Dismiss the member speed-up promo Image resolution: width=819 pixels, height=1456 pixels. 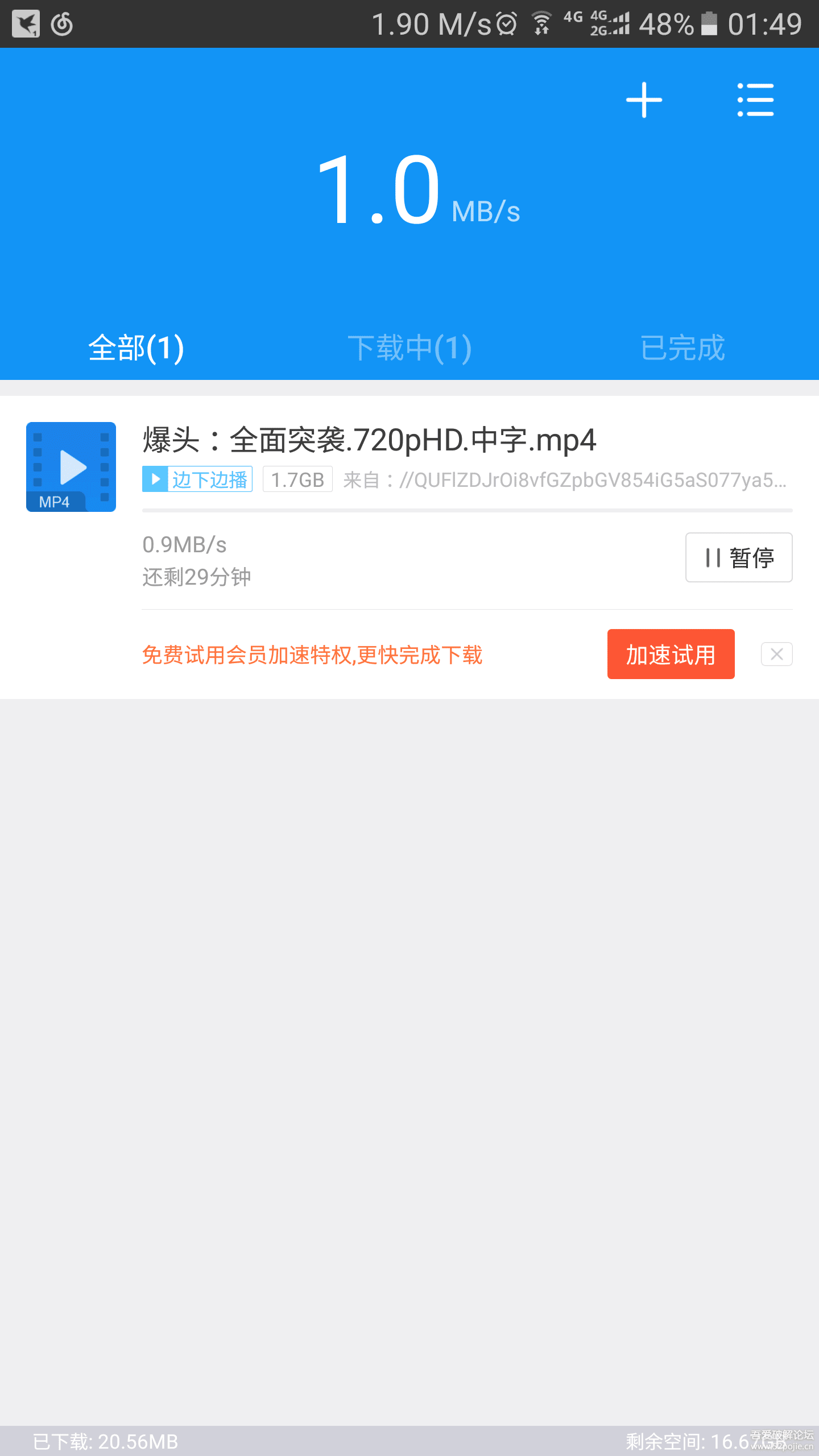(x=777, y=654)
